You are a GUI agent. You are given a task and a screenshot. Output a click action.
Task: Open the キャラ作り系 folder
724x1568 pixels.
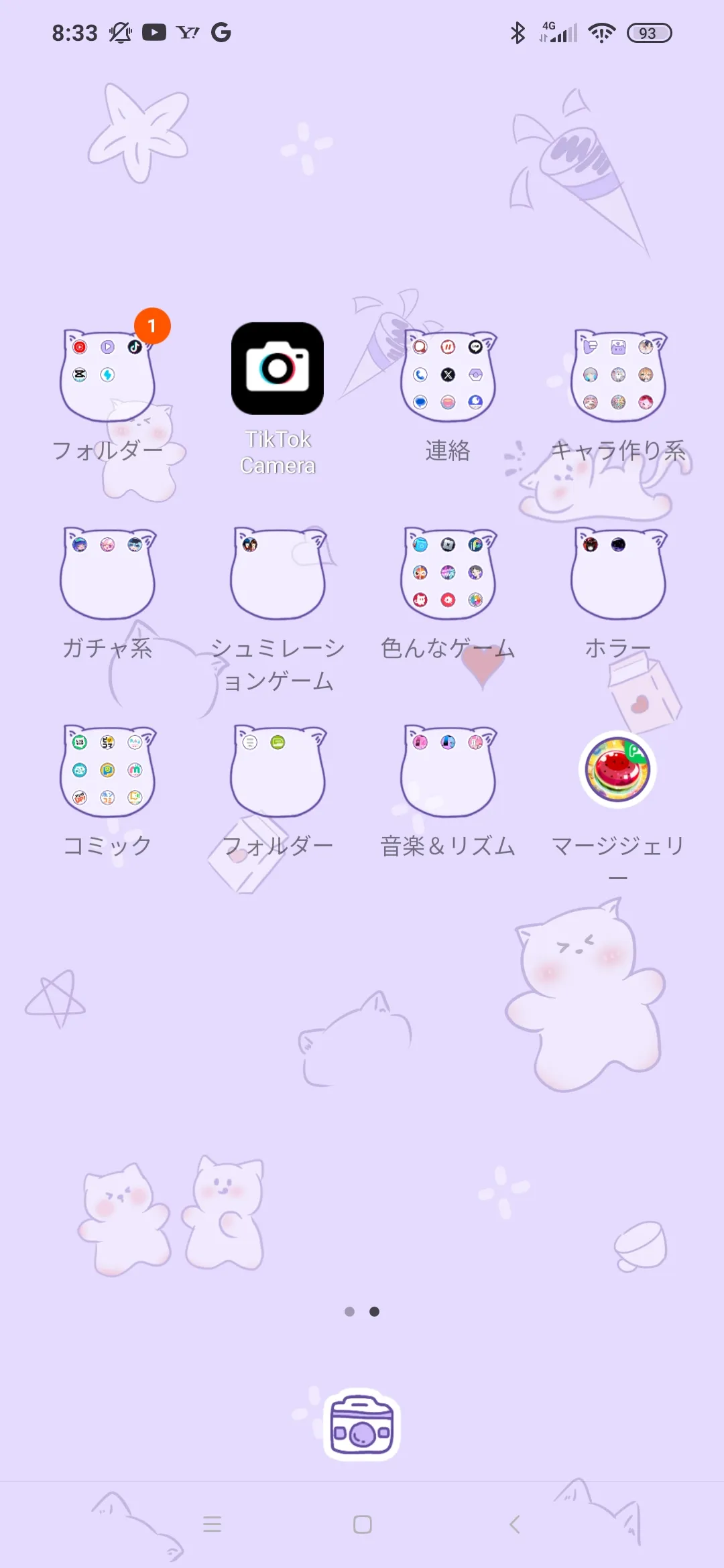pos(618,375)
